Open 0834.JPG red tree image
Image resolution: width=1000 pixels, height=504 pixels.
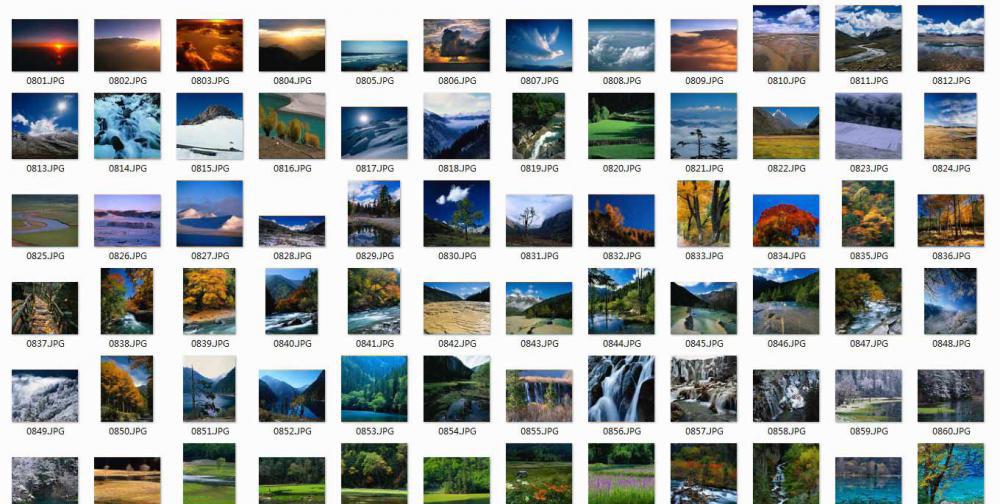coord(785,220)
